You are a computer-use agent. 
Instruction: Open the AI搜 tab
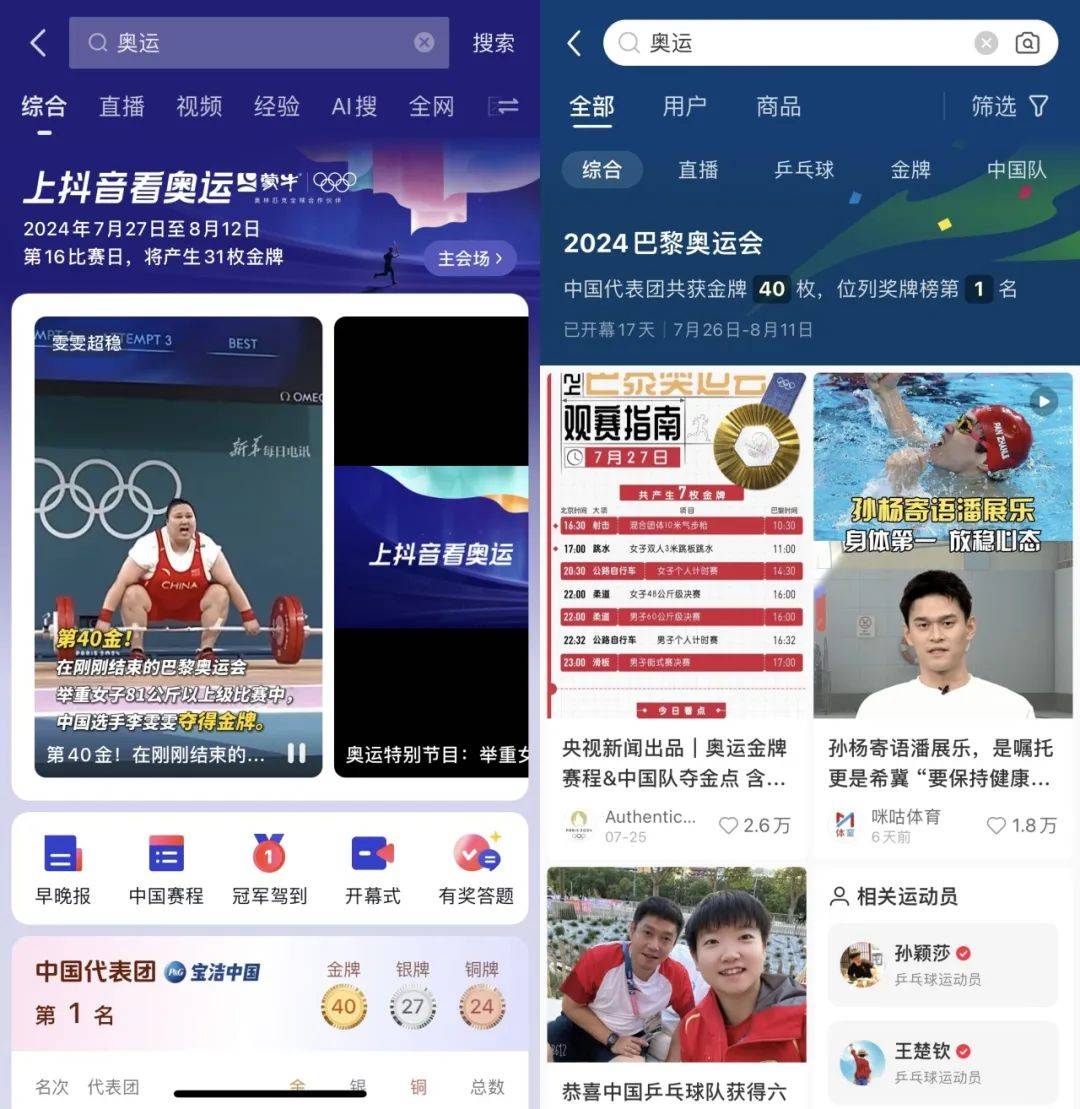coord(354,106)
